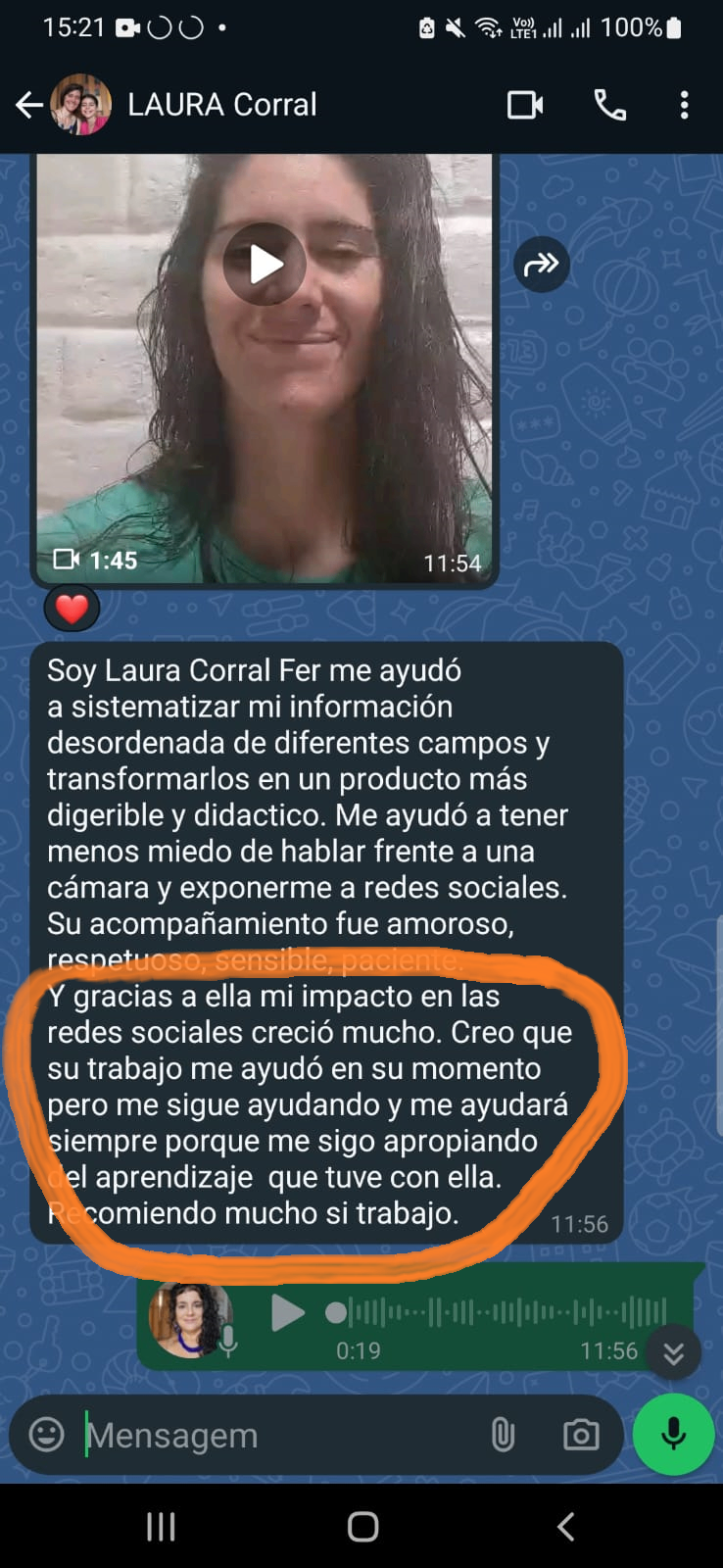Play the 0:19 voice message
This screenshot has width=723, height=1568.
(286, 1313)
